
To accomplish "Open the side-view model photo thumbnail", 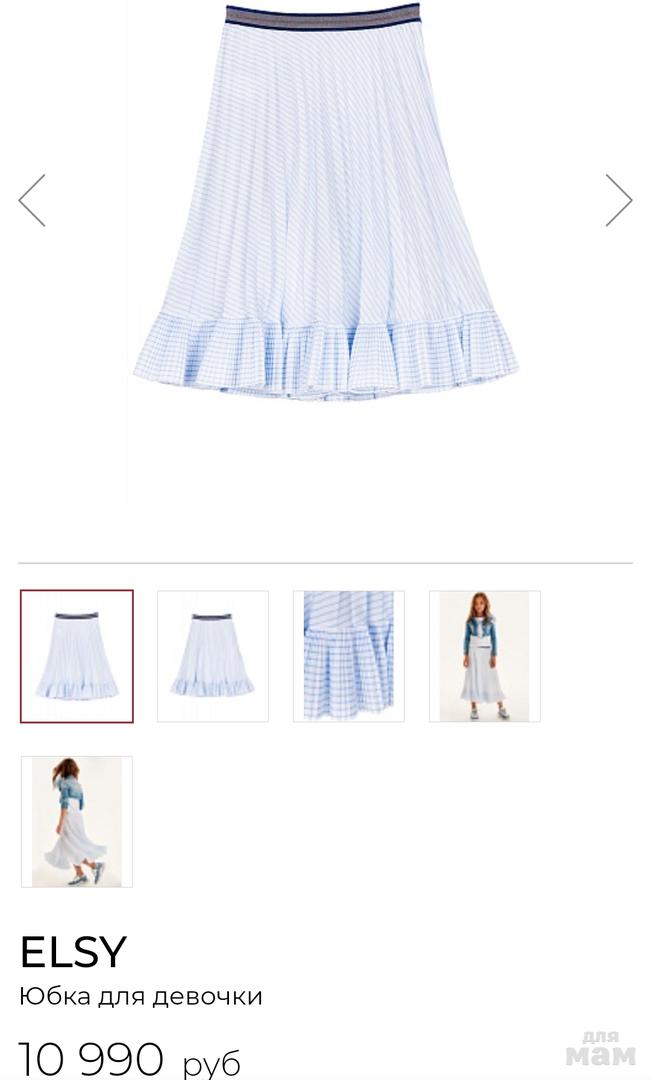I will [77, 821].
